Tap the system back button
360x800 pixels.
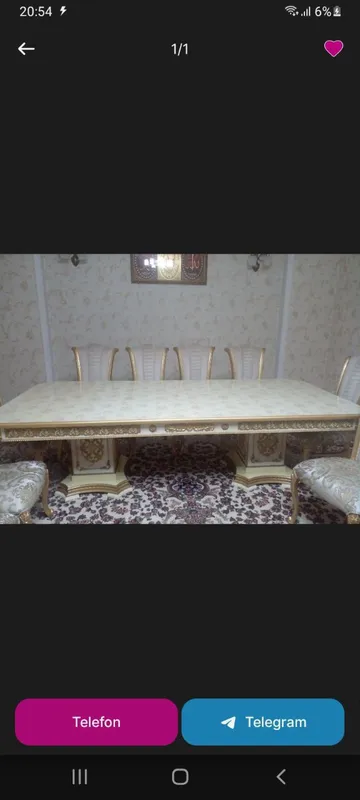click(281, 777)
